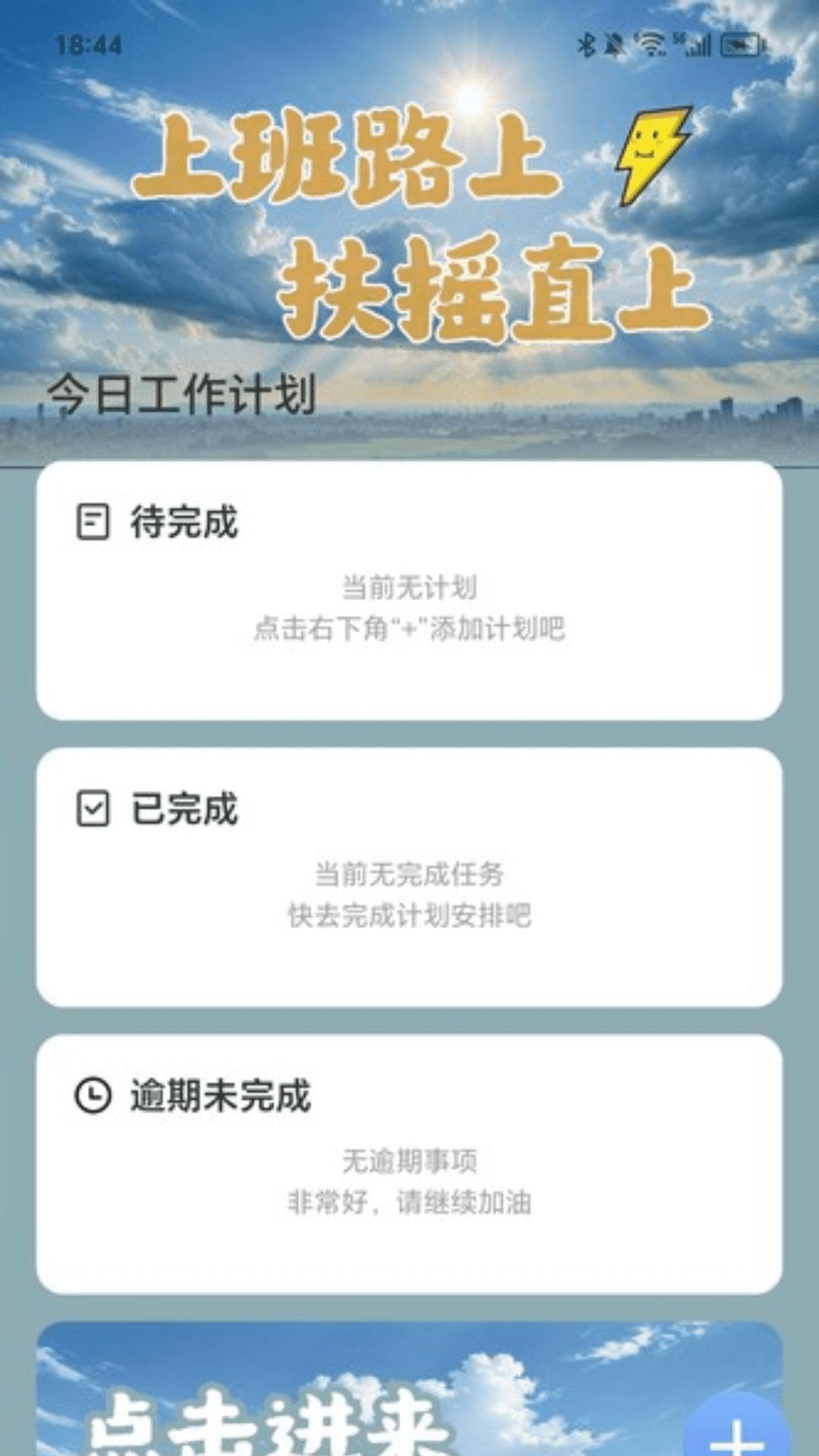Screen dimensions: 819x1456
Task: Tap the battery indicator in status bar
Action: click(739, 45)
